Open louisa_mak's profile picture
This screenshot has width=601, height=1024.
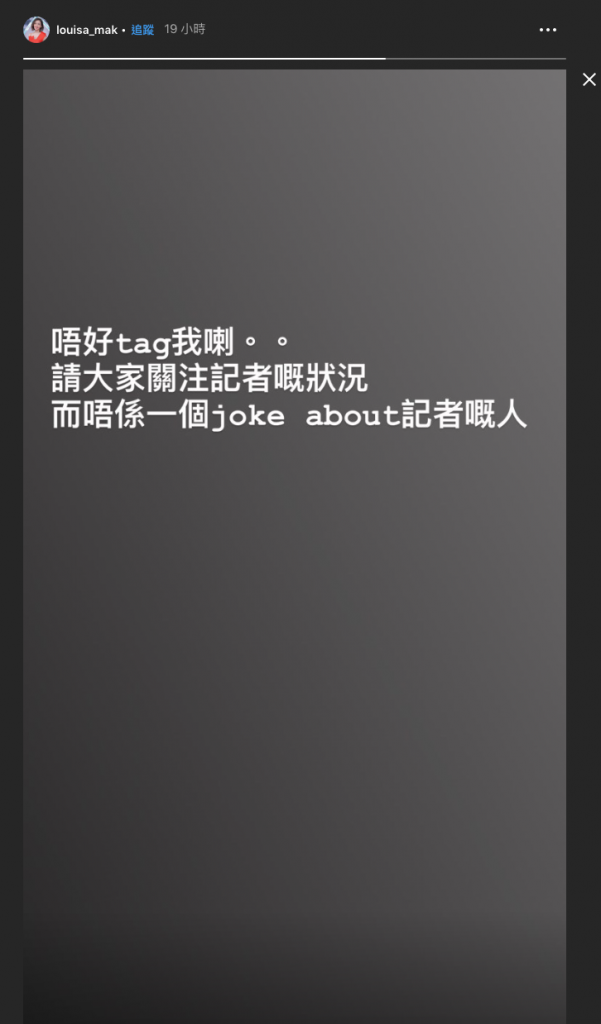click(36, 30)
